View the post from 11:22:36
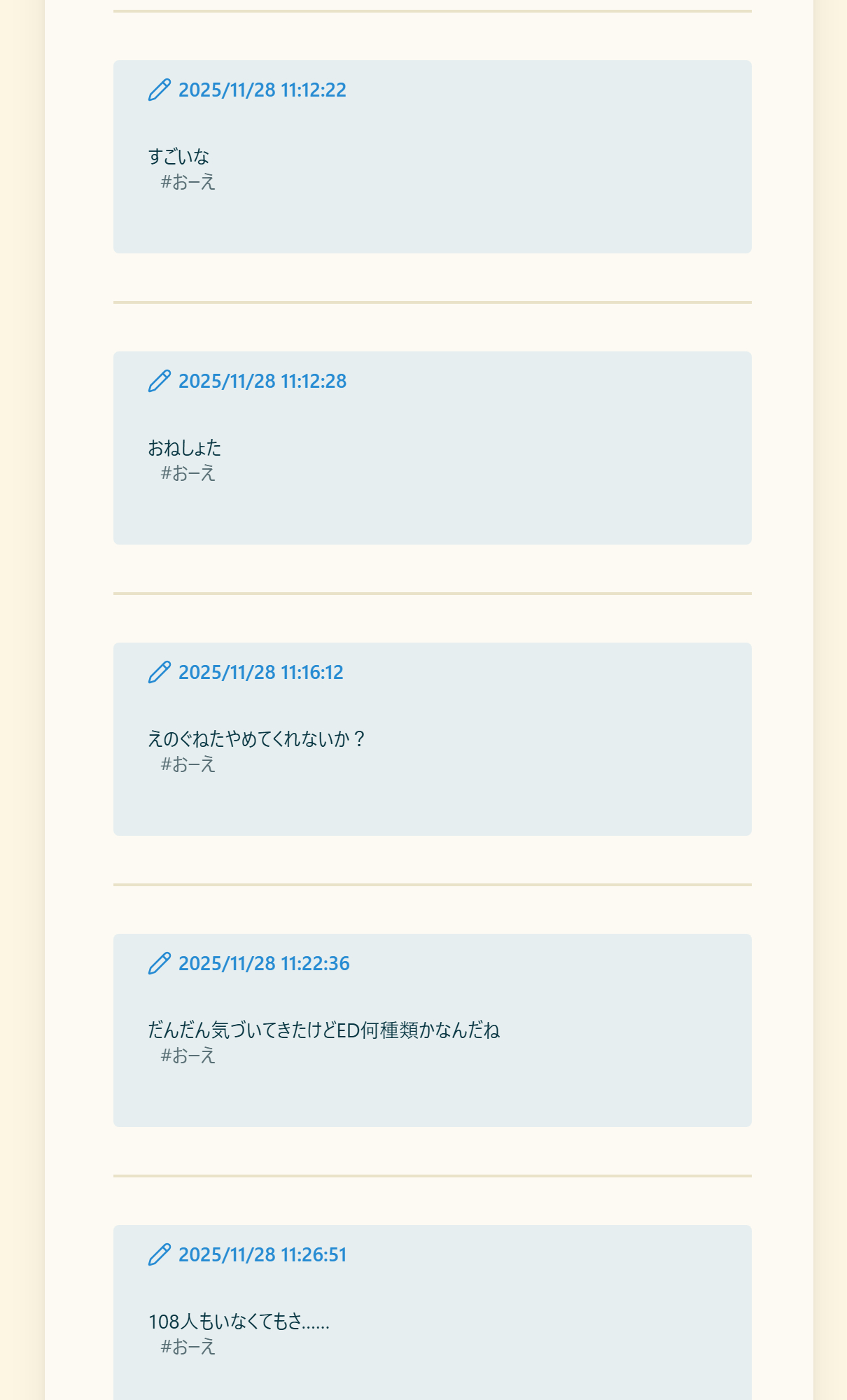Screen dimensions: 847x1400 263,964
